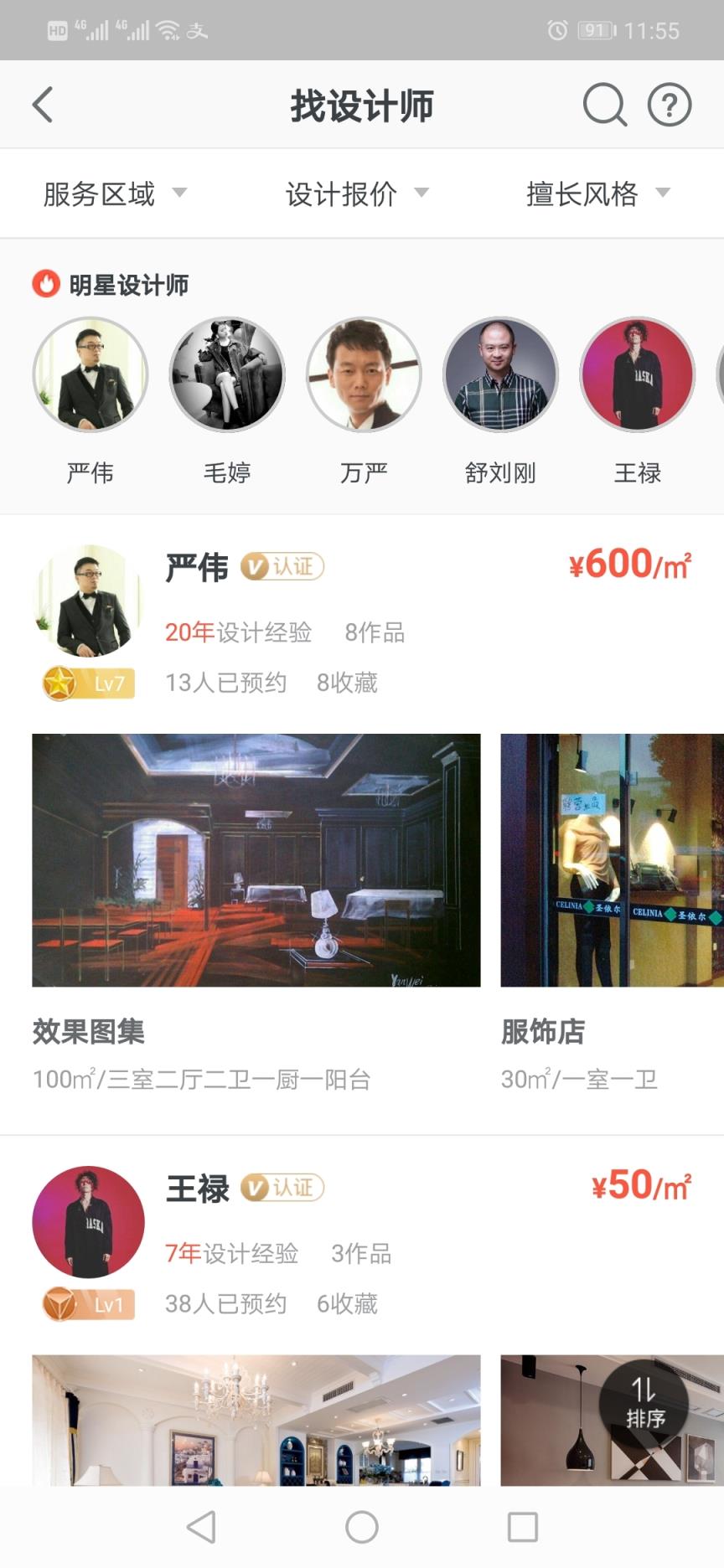Tap the 认证 verification badge next to 严伟
This screenshot has width=724, height=1568.
coord(282,567)
